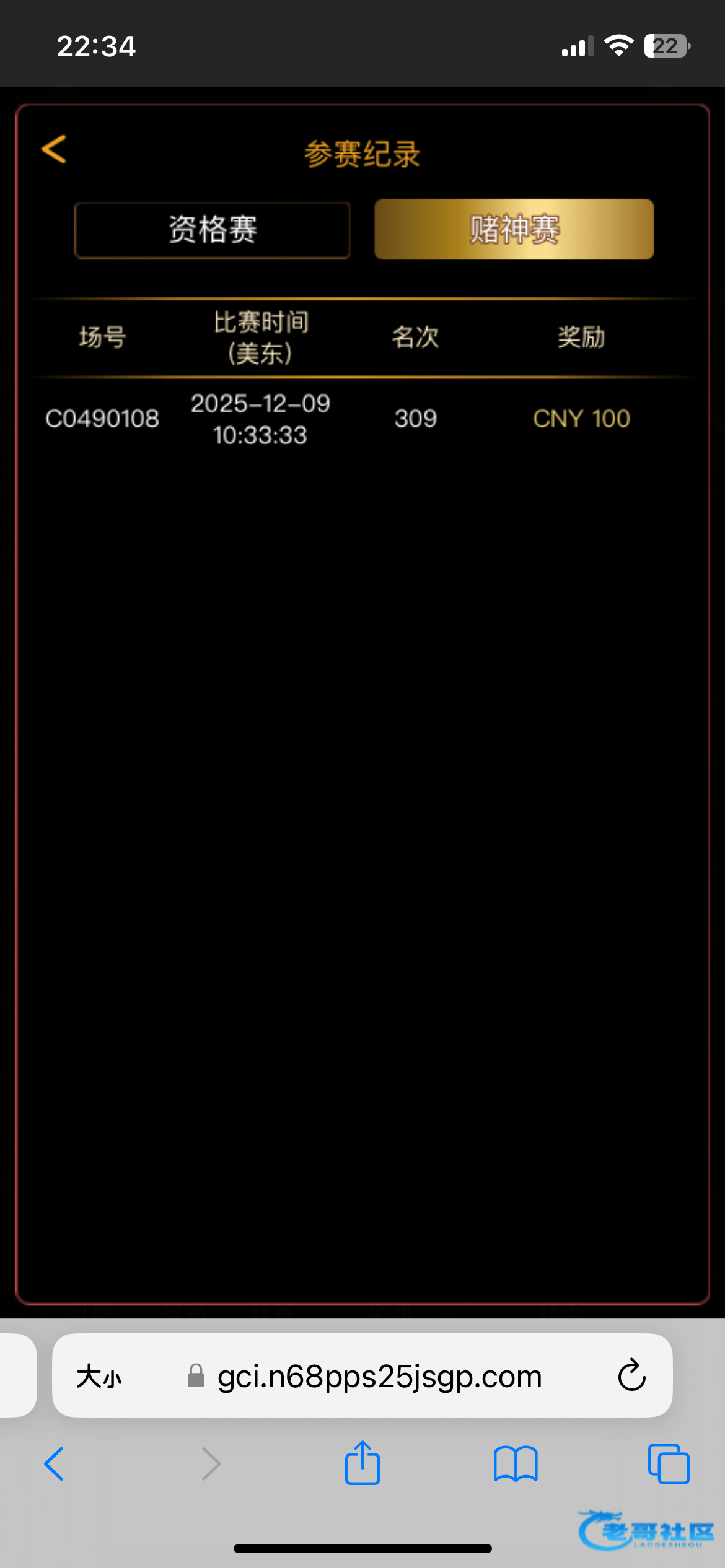Viewport: 725px width, 1568px height.
Task: Reload the current web page
Action: pyautogui.click(x=631, y=1376)
